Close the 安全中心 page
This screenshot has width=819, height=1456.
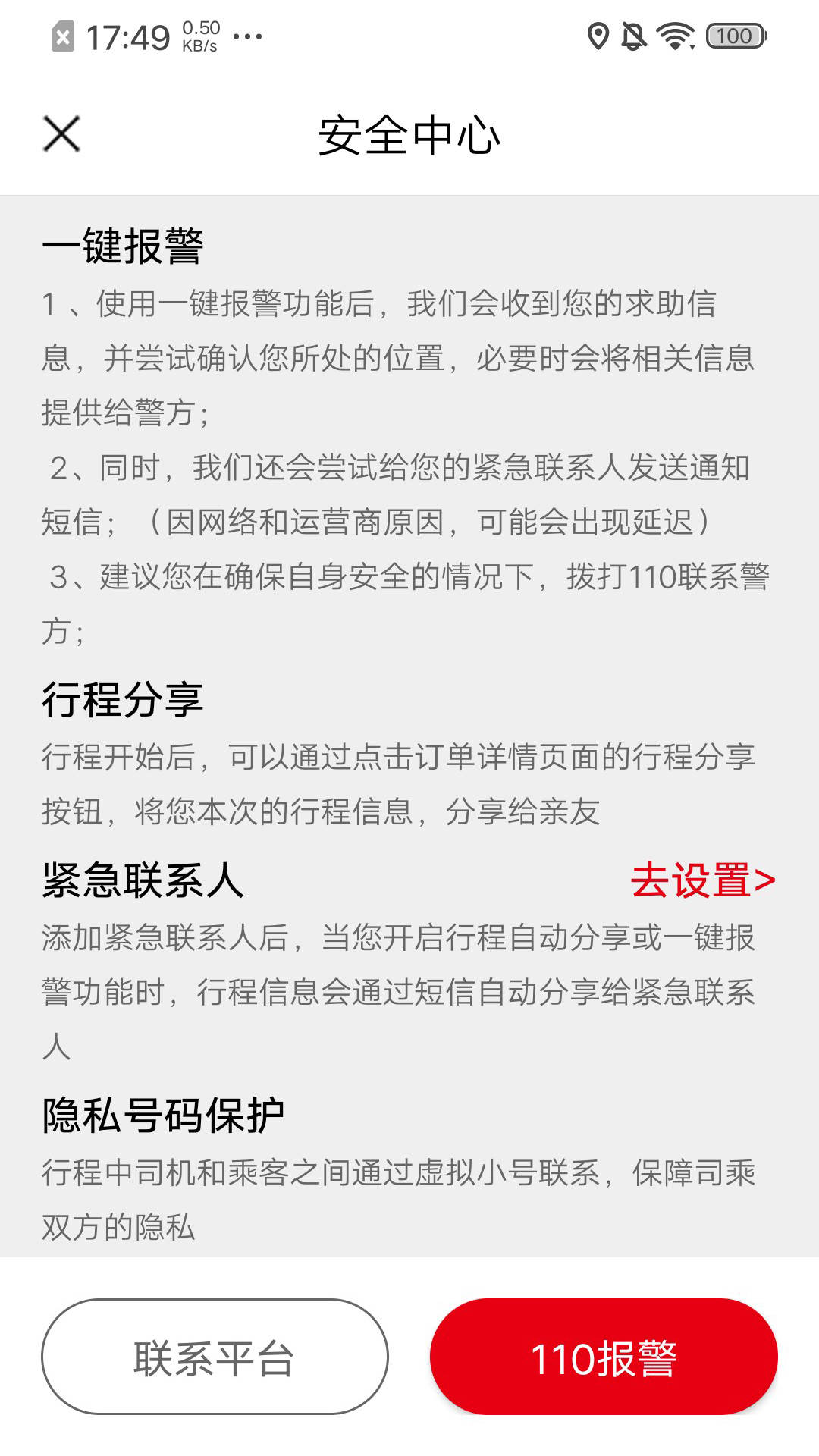(x=61, y=134)
